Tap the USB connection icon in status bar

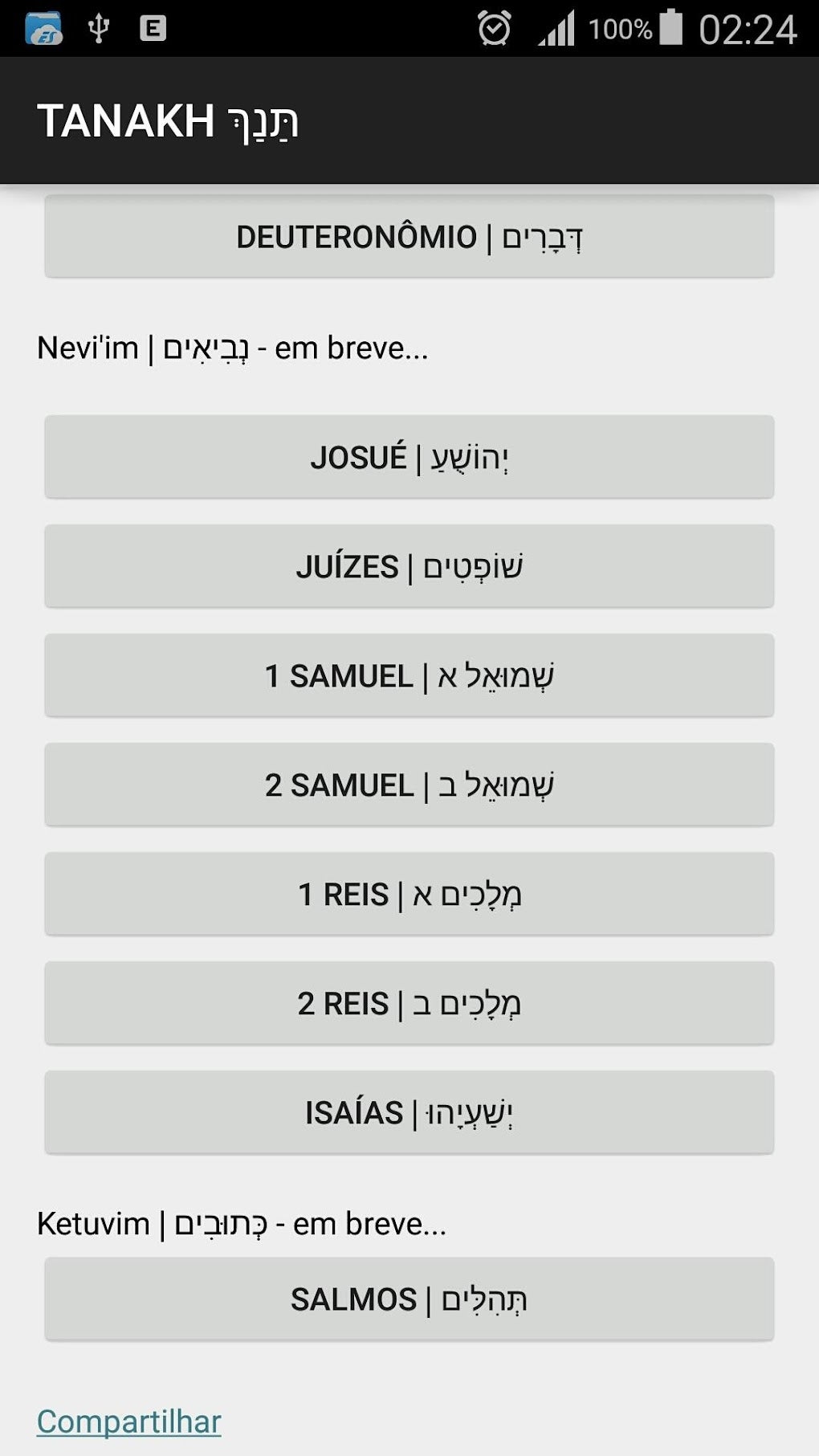point(96,27)
